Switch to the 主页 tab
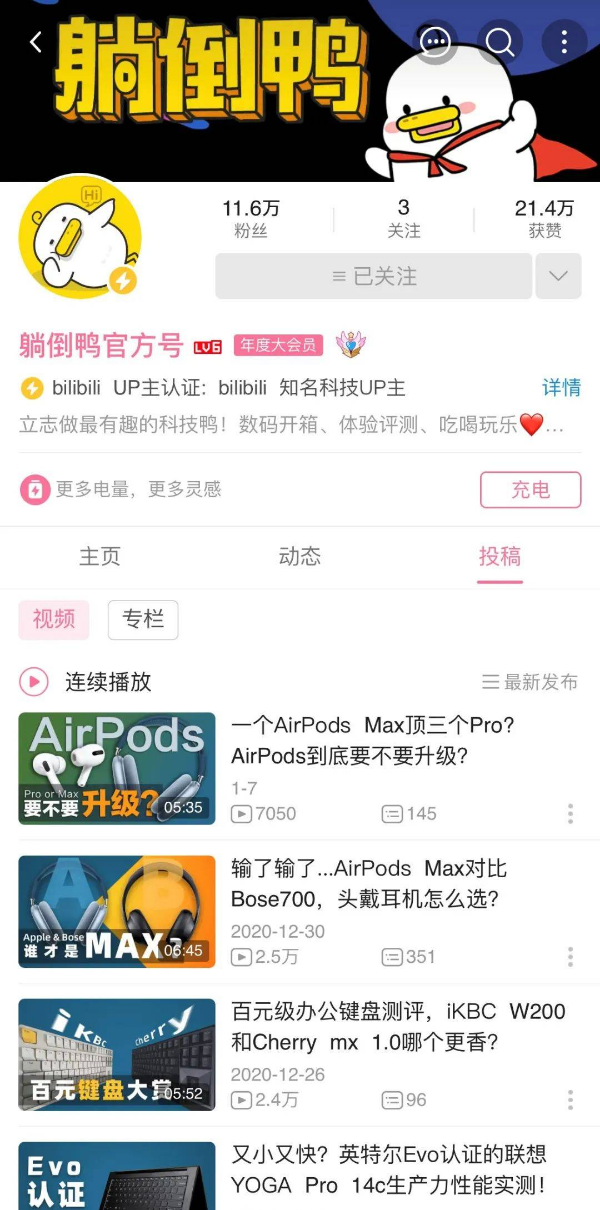The image size is (600, 1210). pyautogui.click(x=100, y=557)
